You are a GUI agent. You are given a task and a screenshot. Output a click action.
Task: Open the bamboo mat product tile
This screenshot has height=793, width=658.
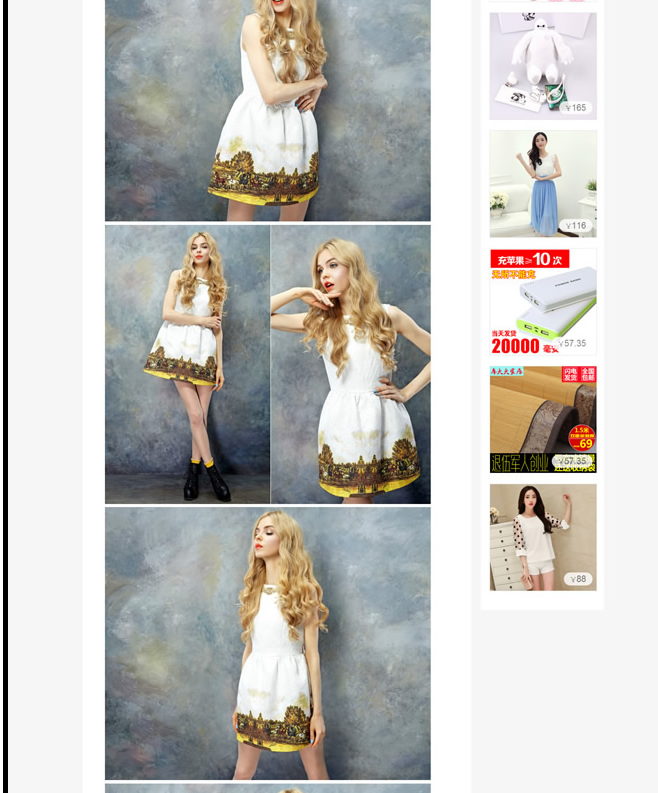point(542,419)
